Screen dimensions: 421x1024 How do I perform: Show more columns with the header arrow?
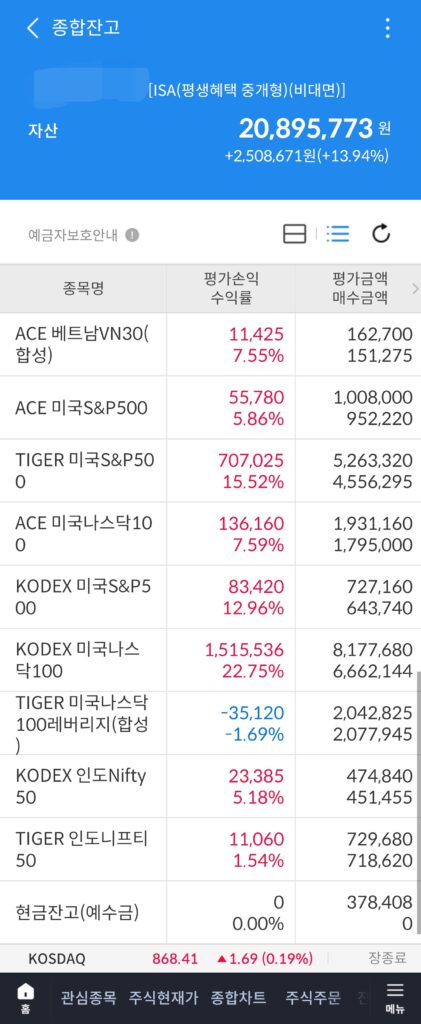415,289
